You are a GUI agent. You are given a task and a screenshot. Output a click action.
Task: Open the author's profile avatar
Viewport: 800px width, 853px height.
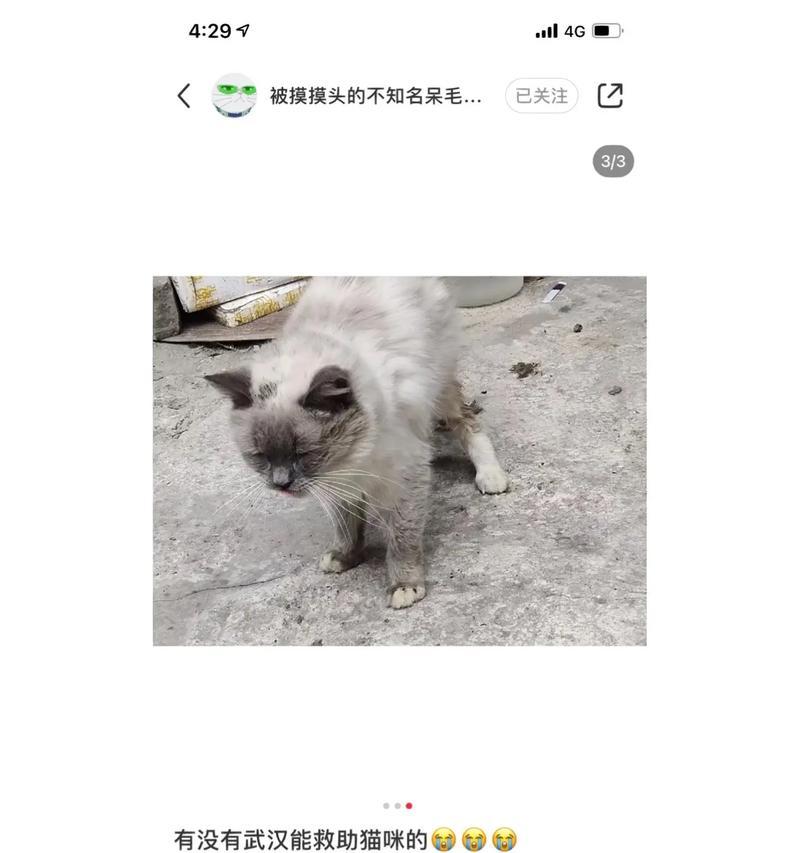pos(234,96)
